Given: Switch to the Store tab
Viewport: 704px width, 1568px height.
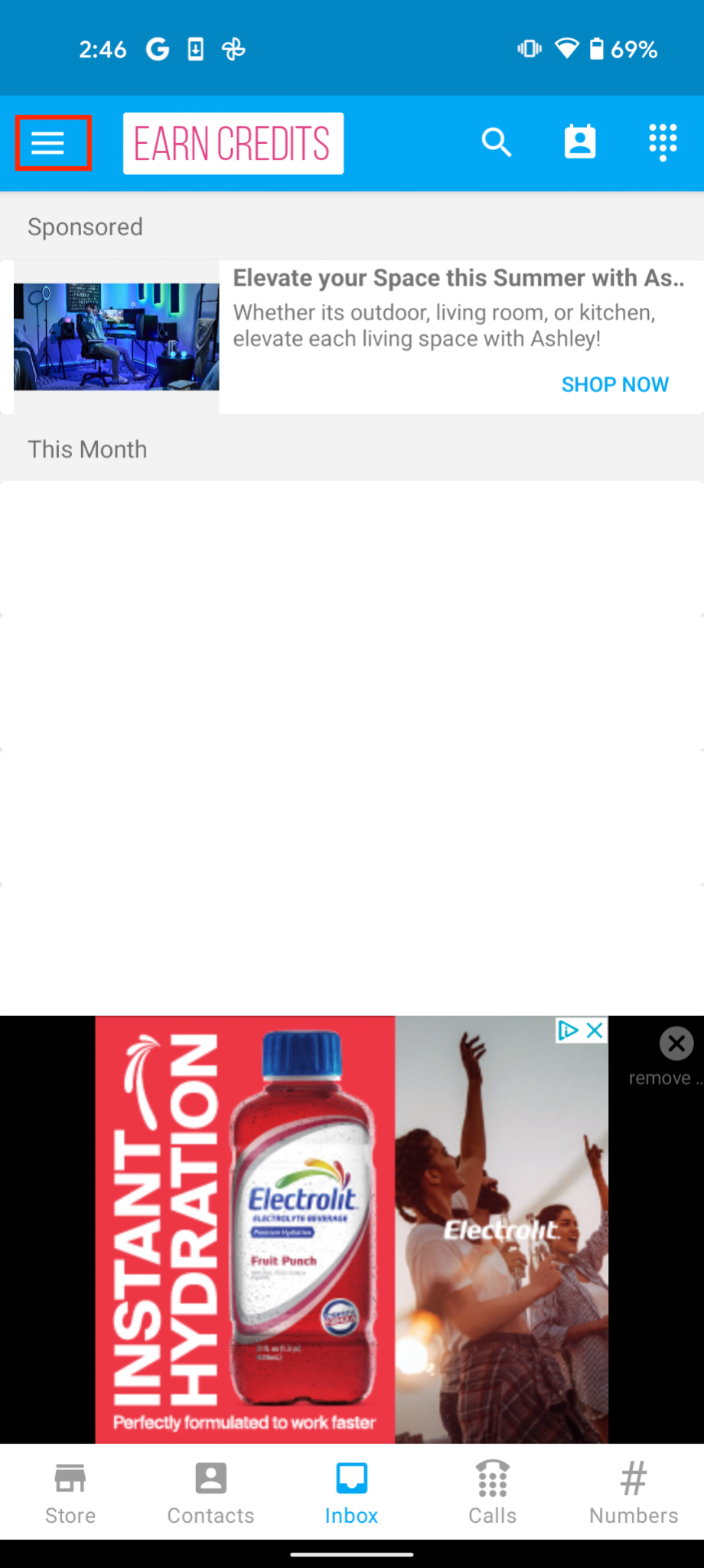Looking at the screenshot, I should 70,1493.
